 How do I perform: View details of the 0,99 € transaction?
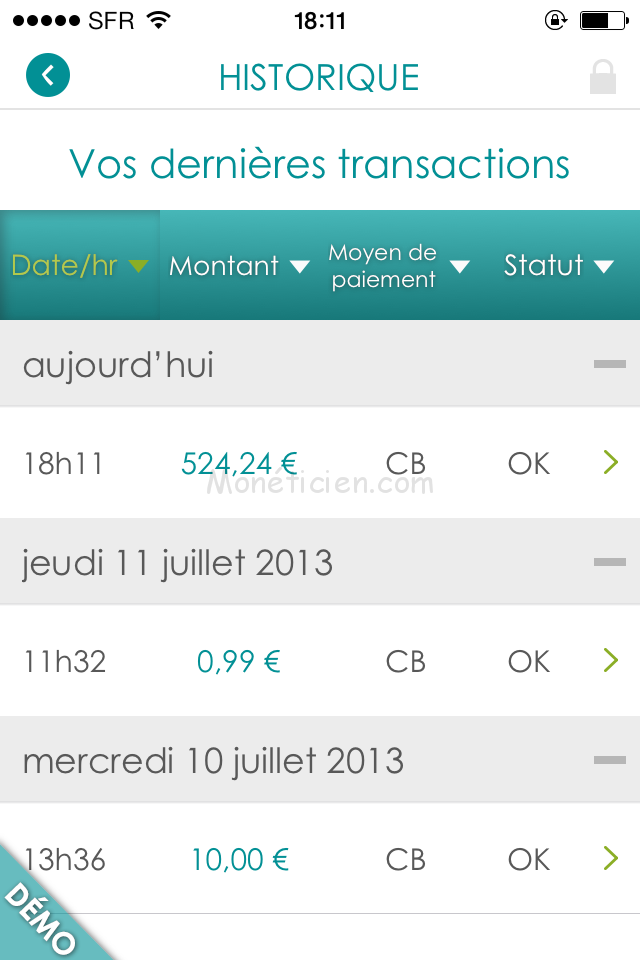point(611,661)
